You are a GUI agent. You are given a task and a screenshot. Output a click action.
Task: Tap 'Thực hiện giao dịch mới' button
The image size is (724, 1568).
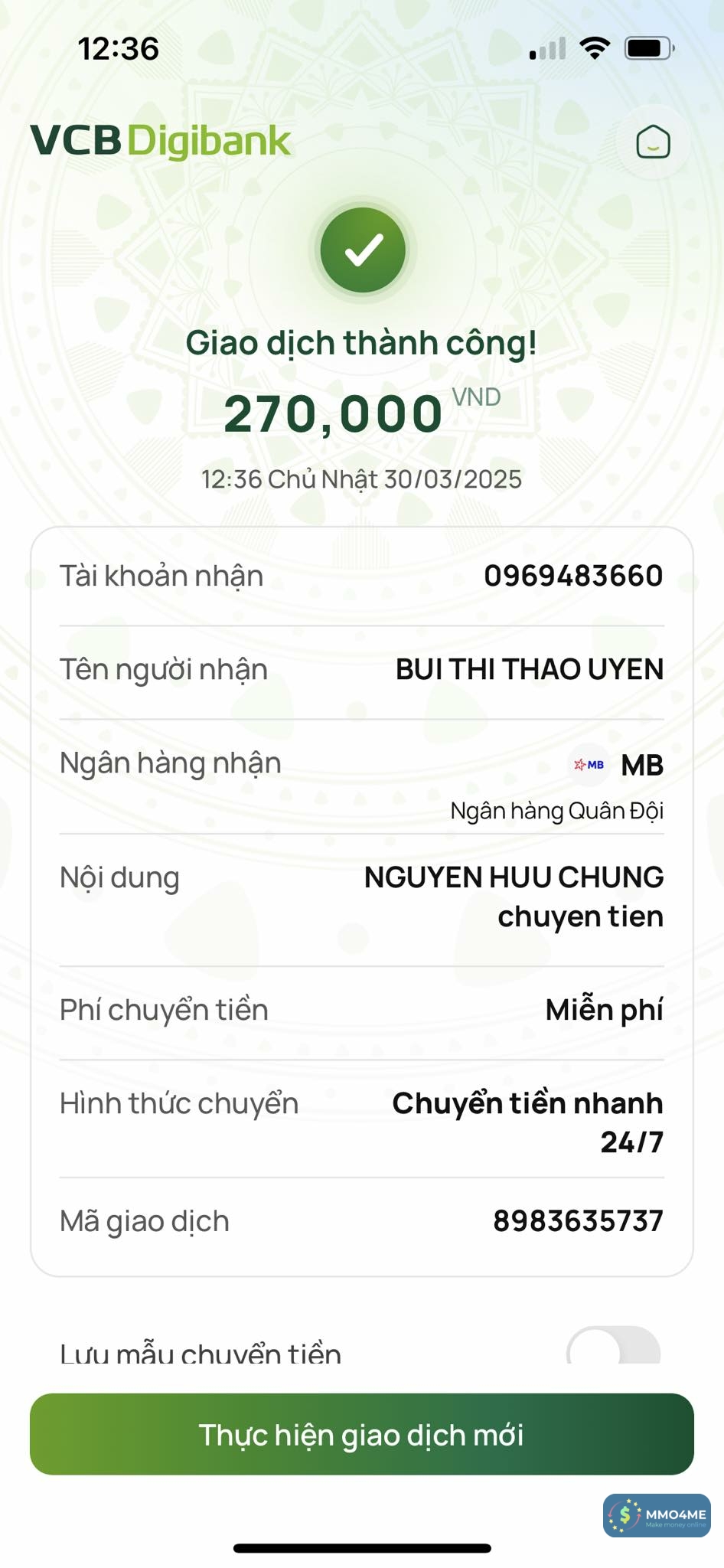[x=361, y=1434]
